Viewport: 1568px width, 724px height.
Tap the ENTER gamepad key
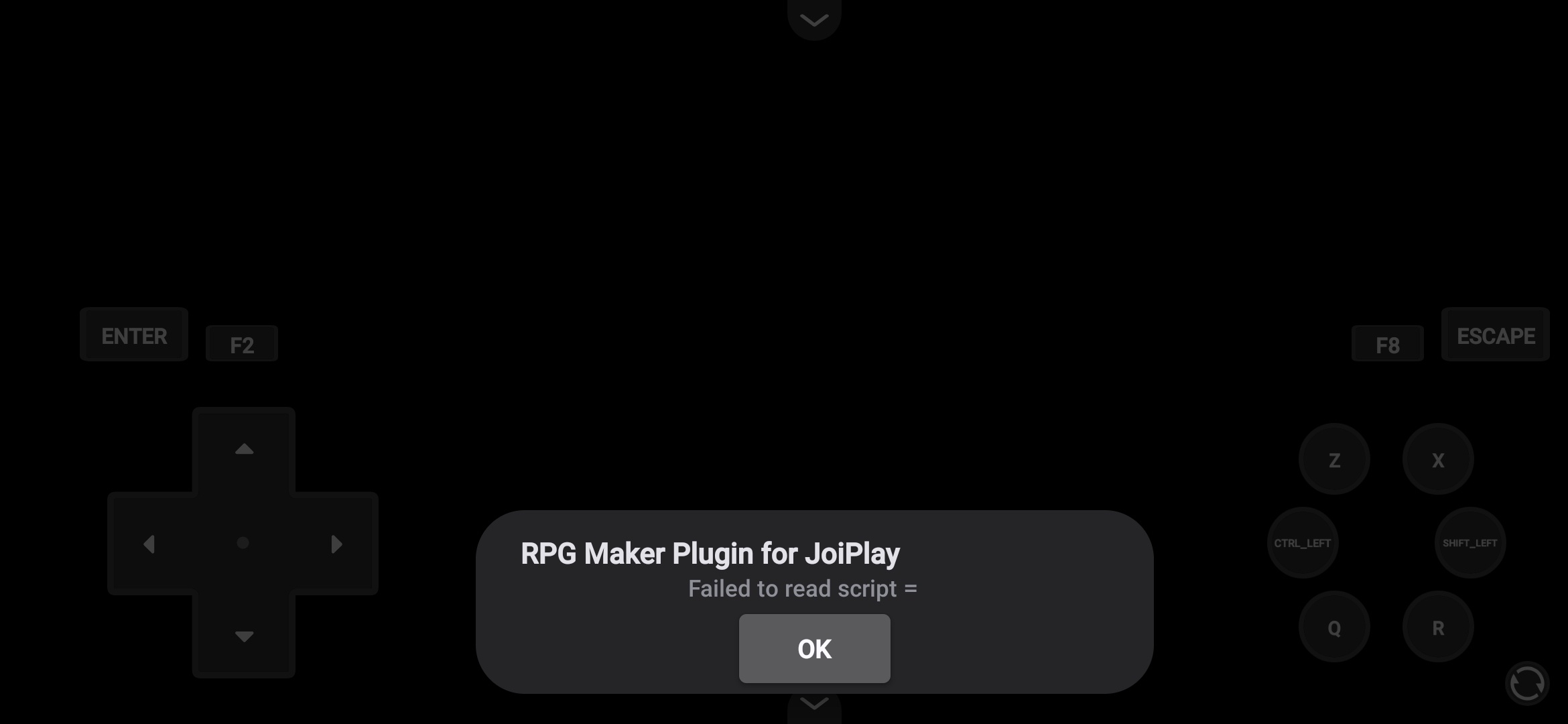point(134,335)
